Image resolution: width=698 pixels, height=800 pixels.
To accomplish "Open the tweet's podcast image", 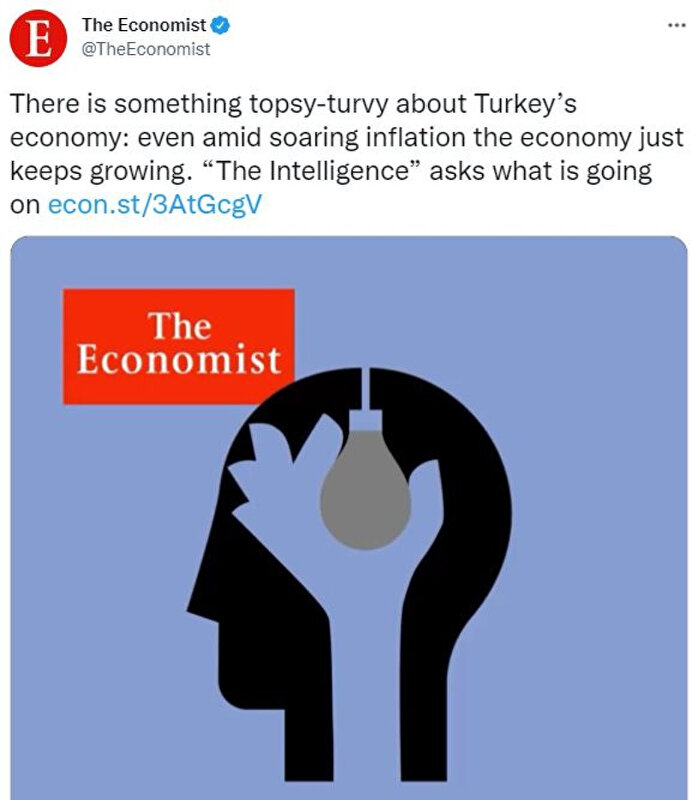I will (349, 518).
